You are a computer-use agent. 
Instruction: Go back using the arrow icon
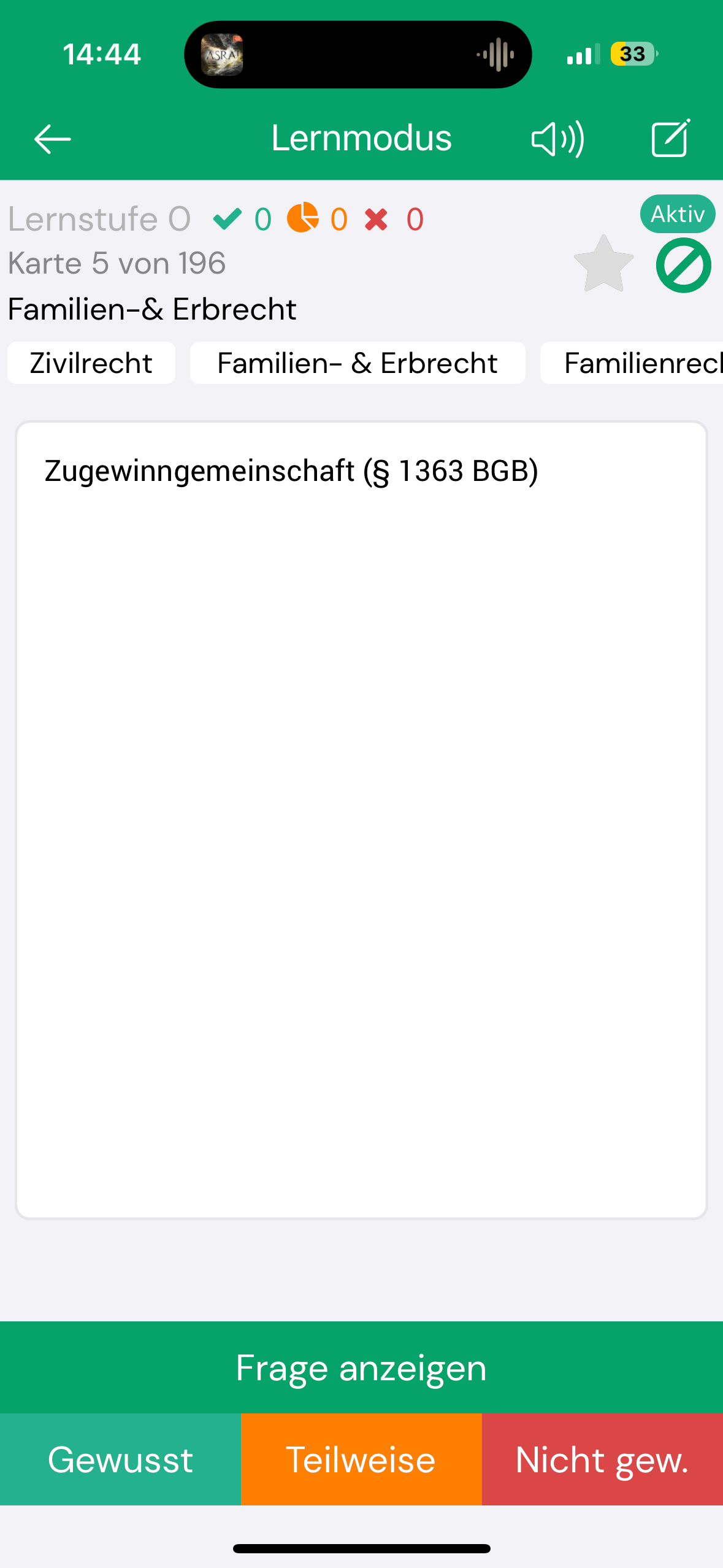click(52, 139)
